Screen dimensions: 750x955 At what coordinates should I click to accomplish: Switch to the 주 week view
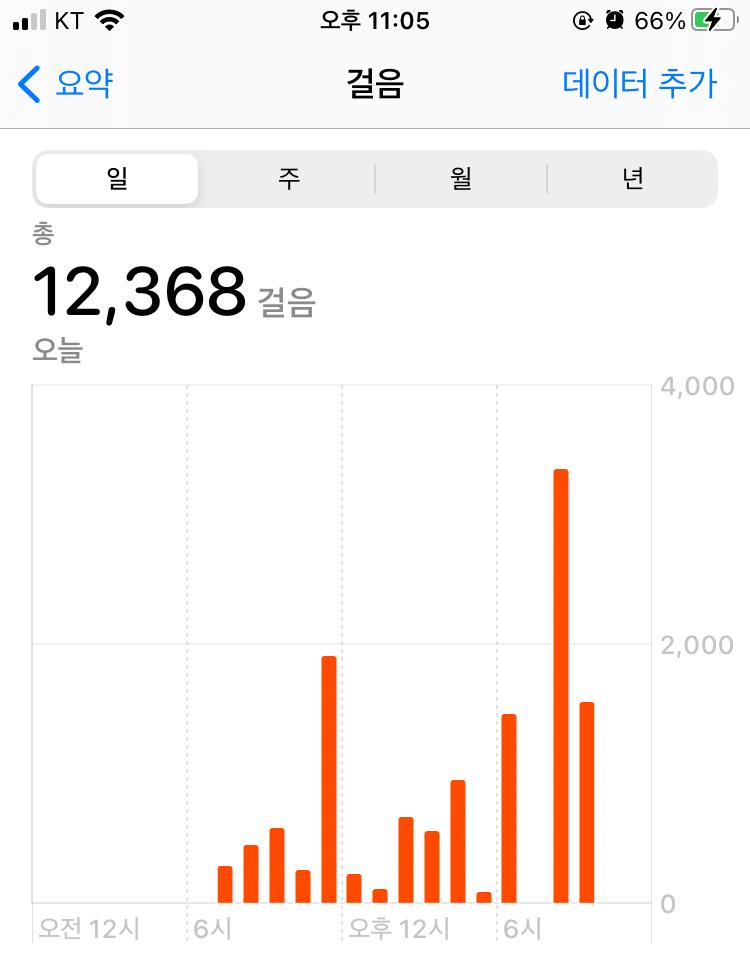(x=288, y=179)
